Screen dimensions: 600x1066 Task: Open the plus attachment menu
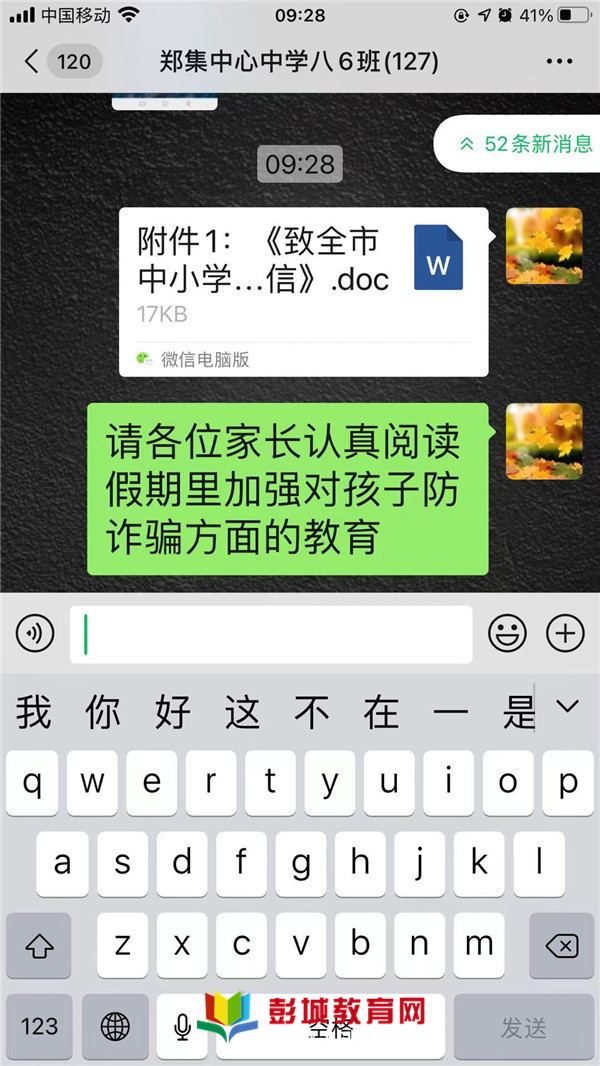565,633
